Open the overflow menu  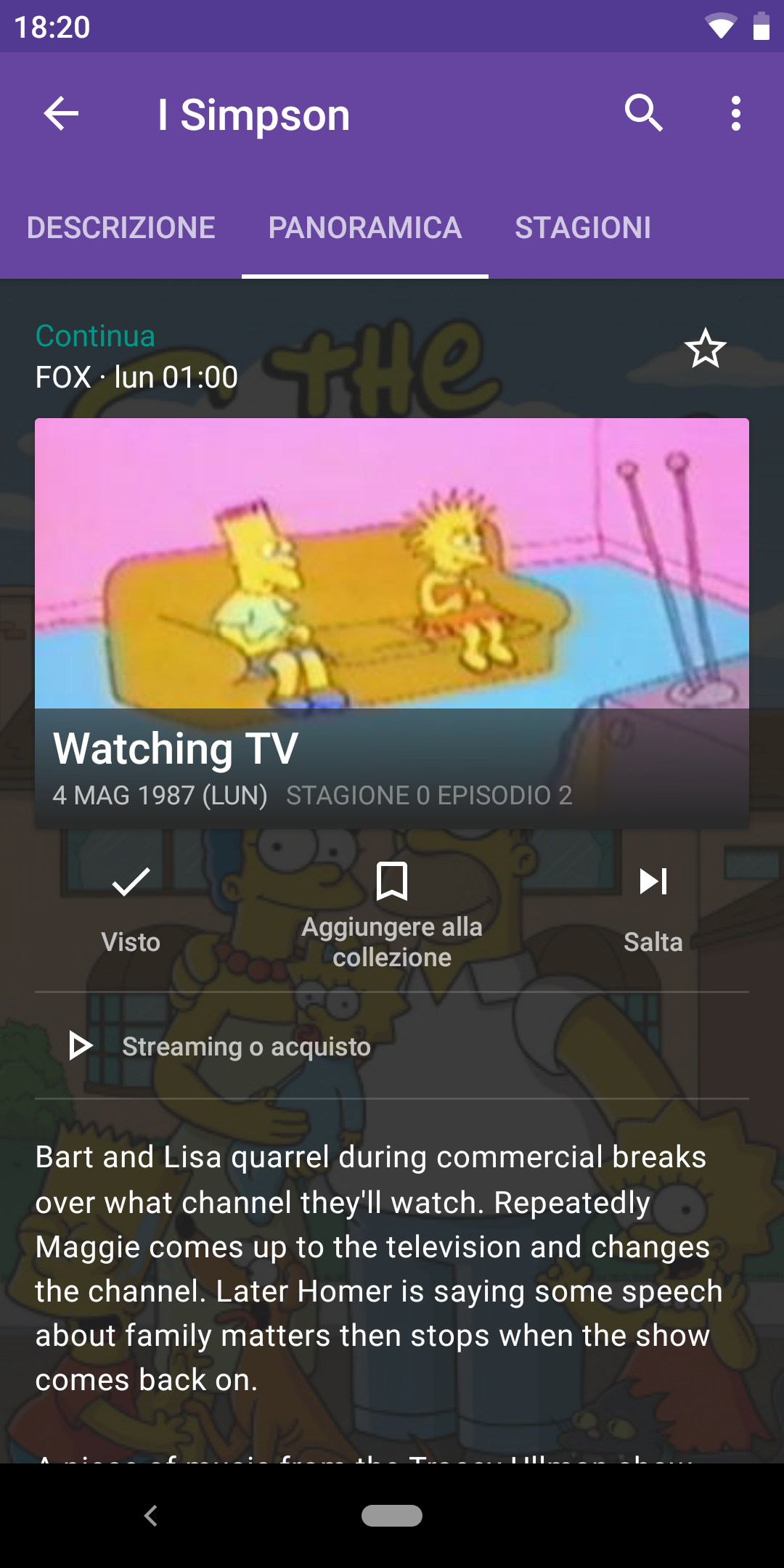(736, 114)
